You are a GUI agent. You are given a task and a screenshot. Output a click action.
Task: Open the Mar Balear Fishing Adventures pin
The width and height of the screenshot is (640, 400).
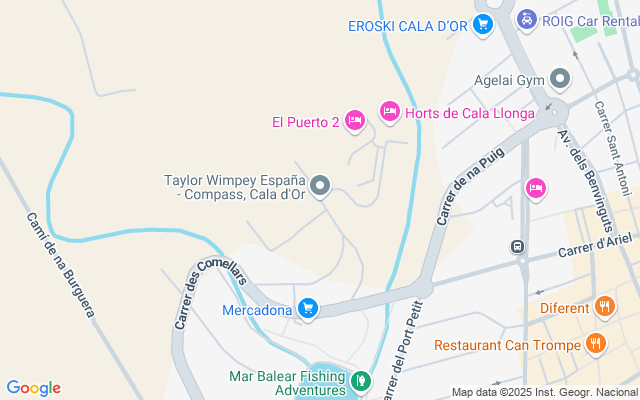pyautogui.click(x=360, y=381)
